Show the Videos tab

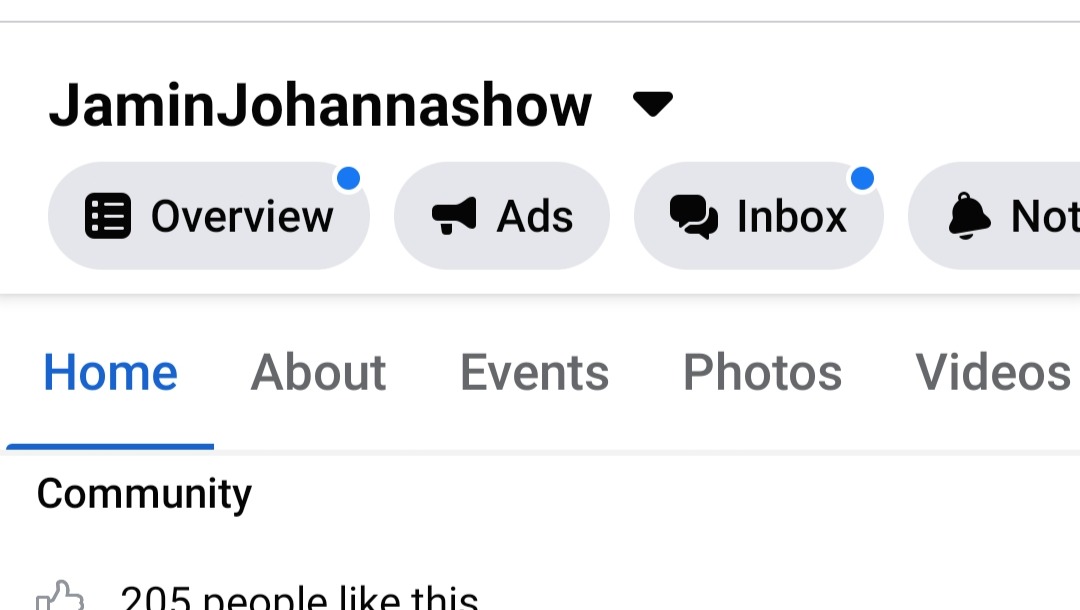click(992, 373)
